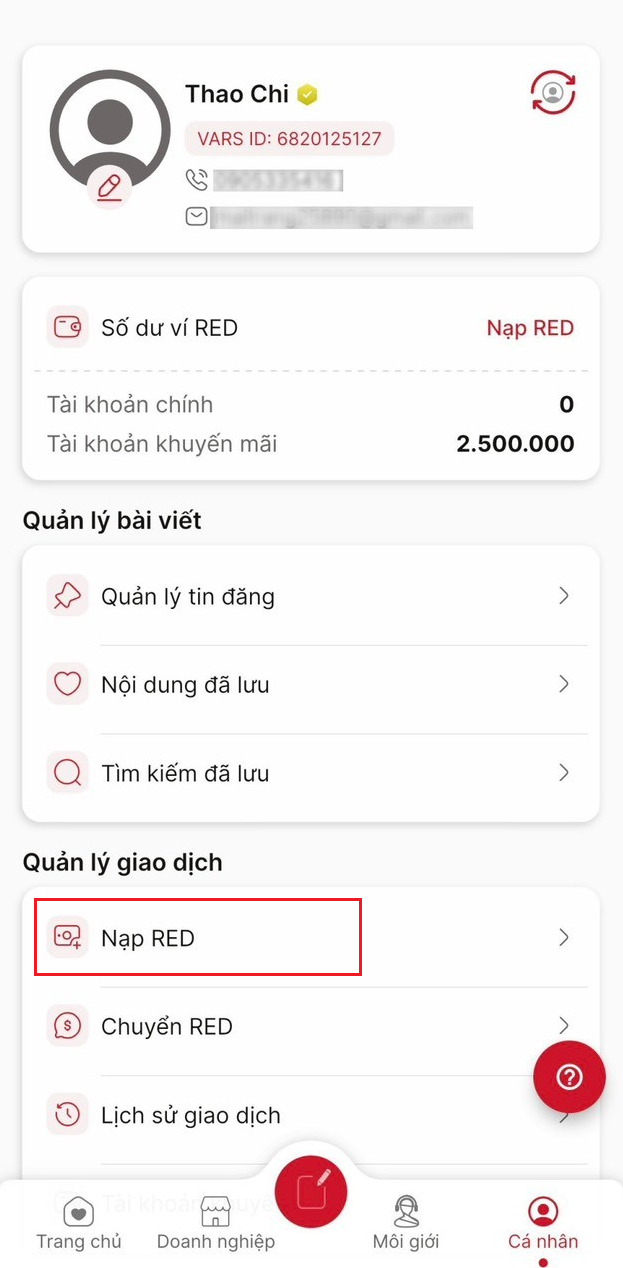Viewport: 623px width, 1268px height.
Task: Open Quản lý tin đăng
Action: pos(310,597)
